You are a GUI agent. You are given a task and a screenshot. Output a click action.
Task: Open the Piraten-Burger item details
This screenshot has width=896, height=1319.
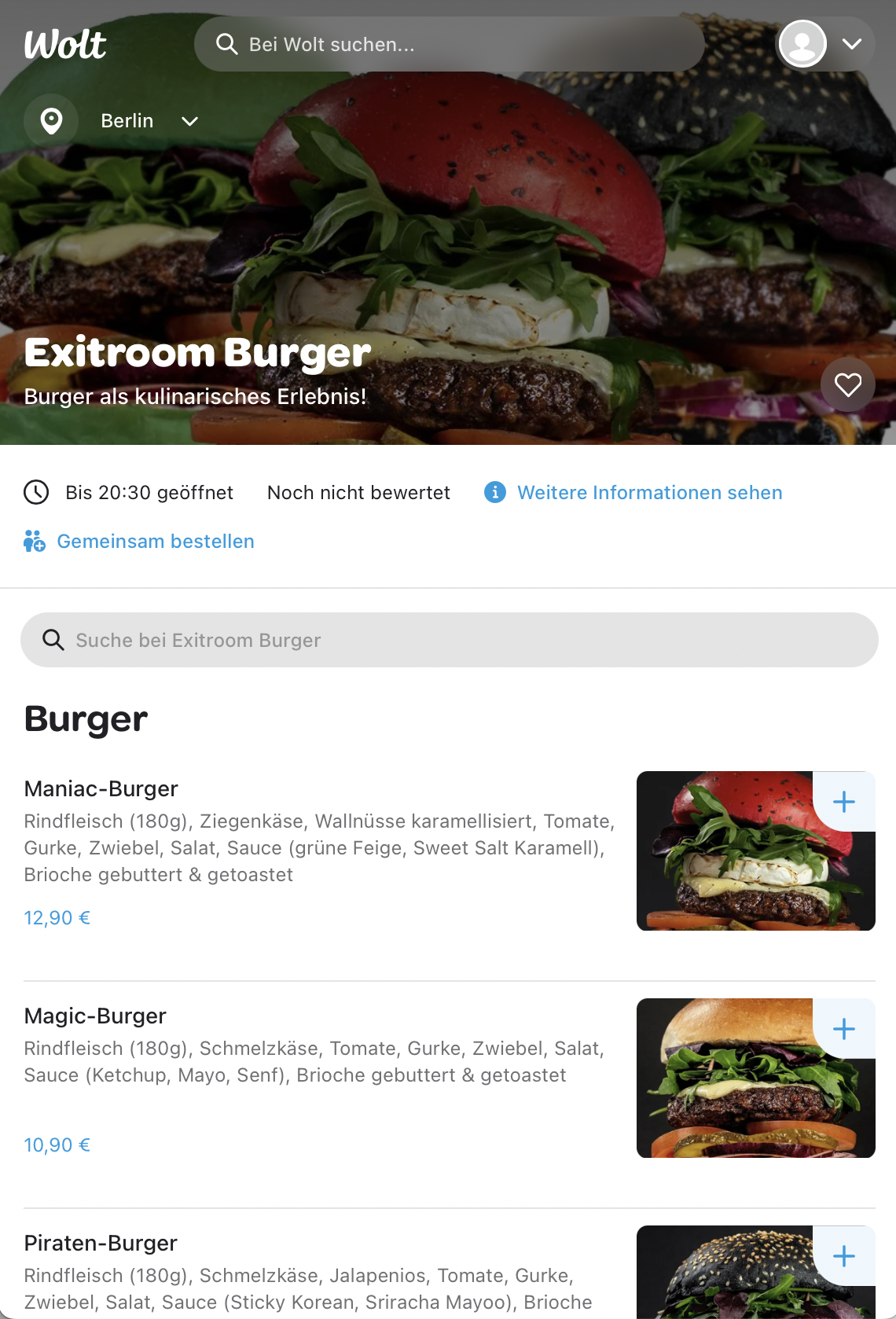click(101, 1244)
